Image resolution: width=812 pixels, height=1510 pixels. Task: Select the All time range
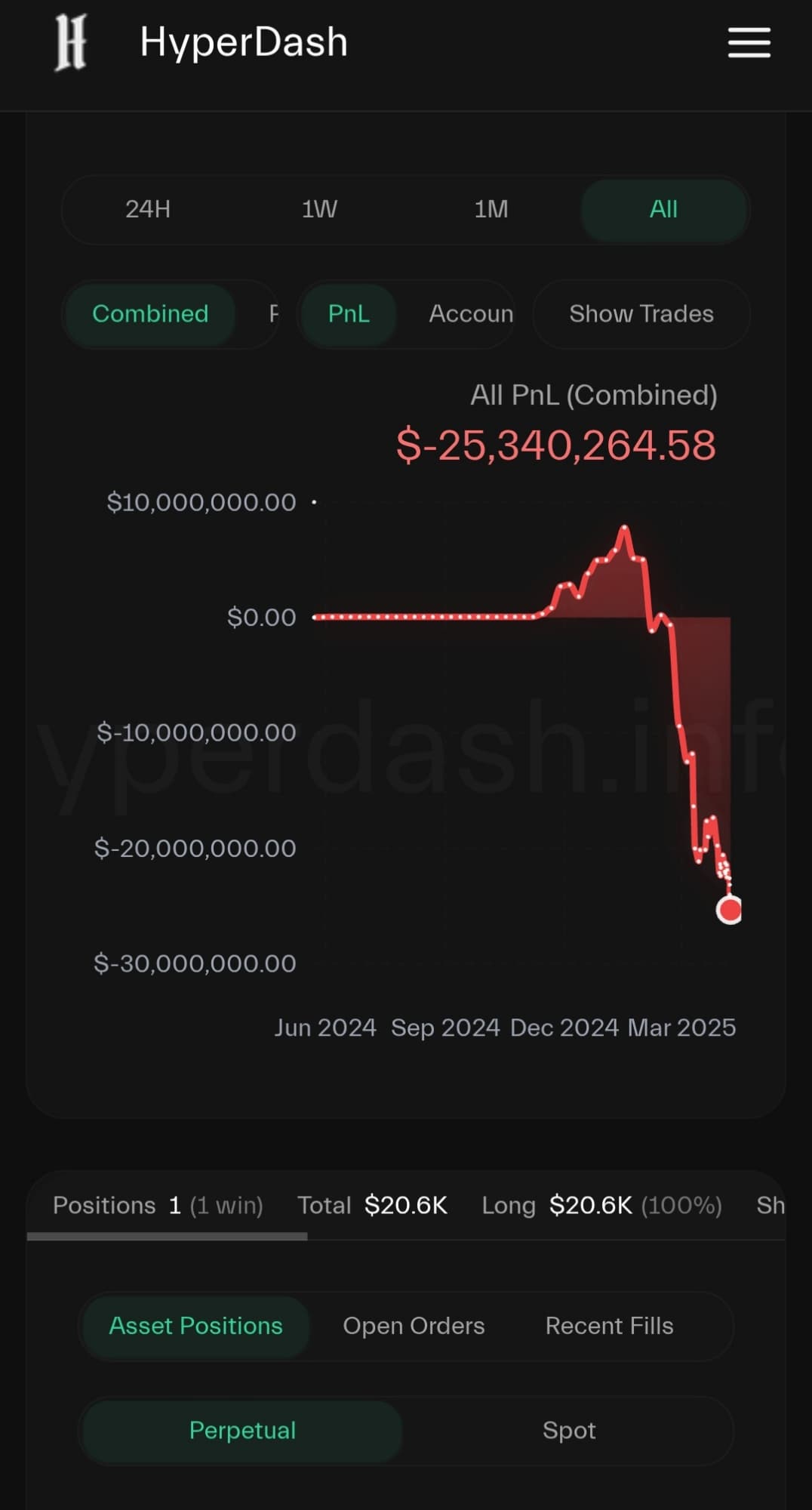(x=663, y=209)
